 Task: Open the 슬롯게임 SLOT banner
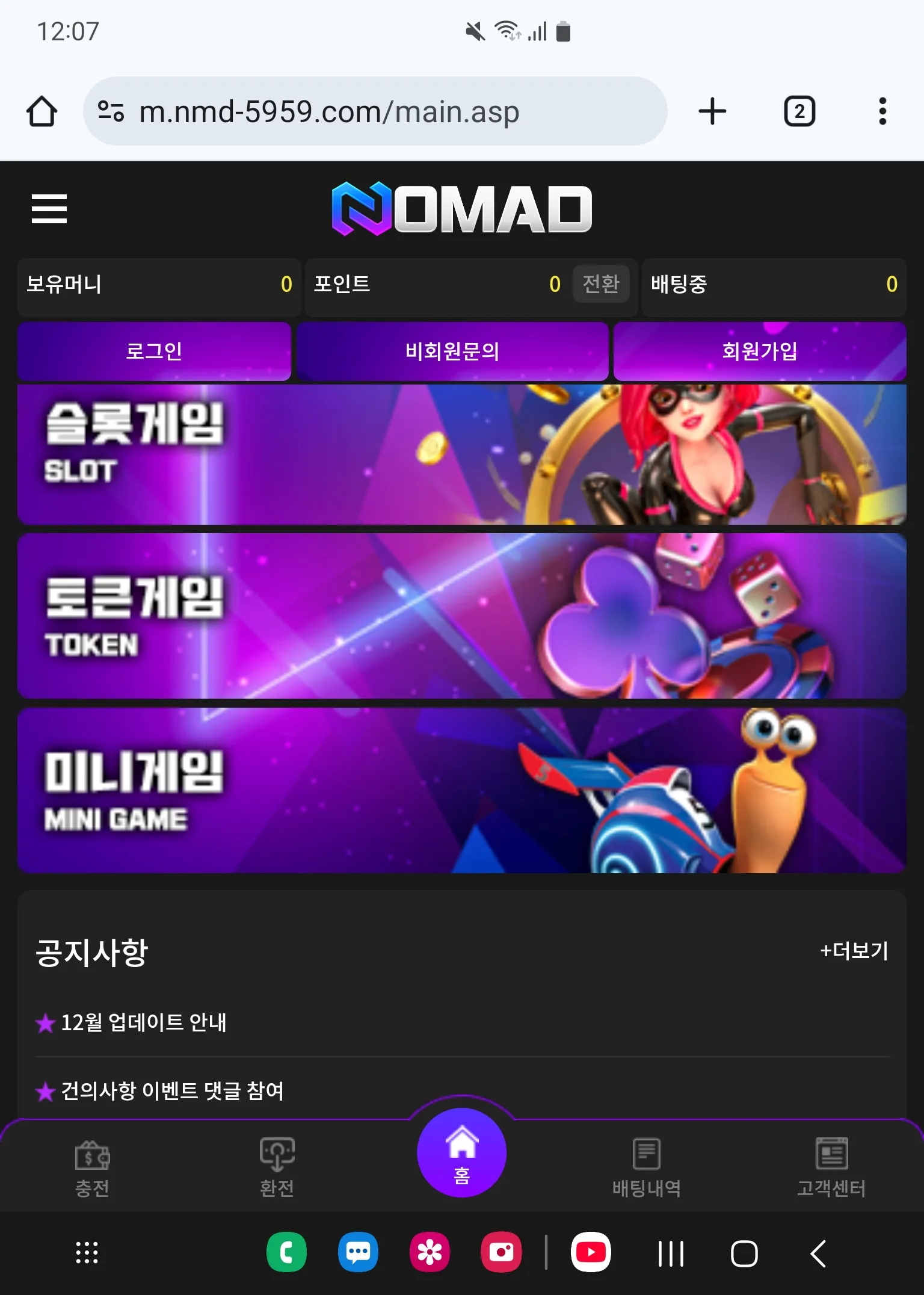(462, 454)
